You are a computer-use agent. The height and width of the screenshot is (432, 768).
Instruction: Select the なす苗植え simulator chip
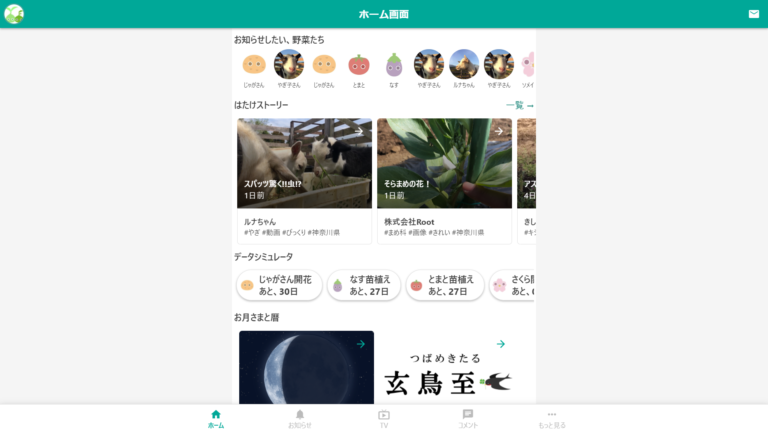[364, 285]
